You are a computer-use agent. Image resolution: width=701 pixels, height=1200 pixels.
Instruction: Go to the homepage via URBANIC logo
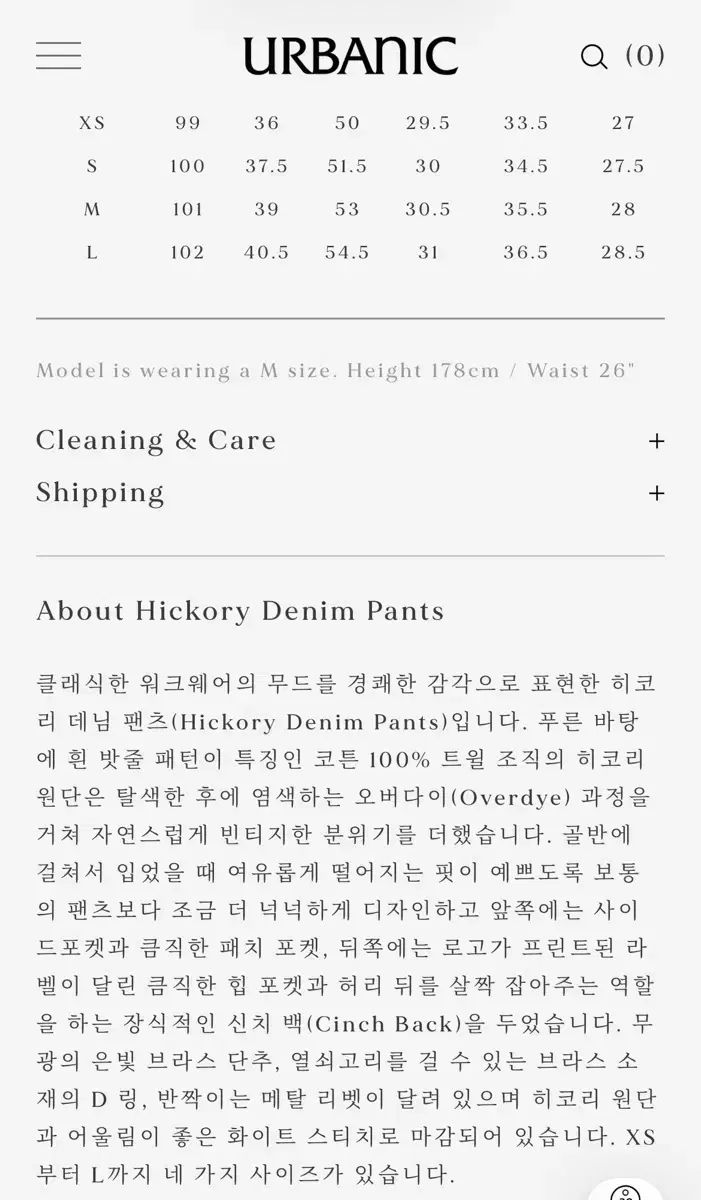[350, 57]
